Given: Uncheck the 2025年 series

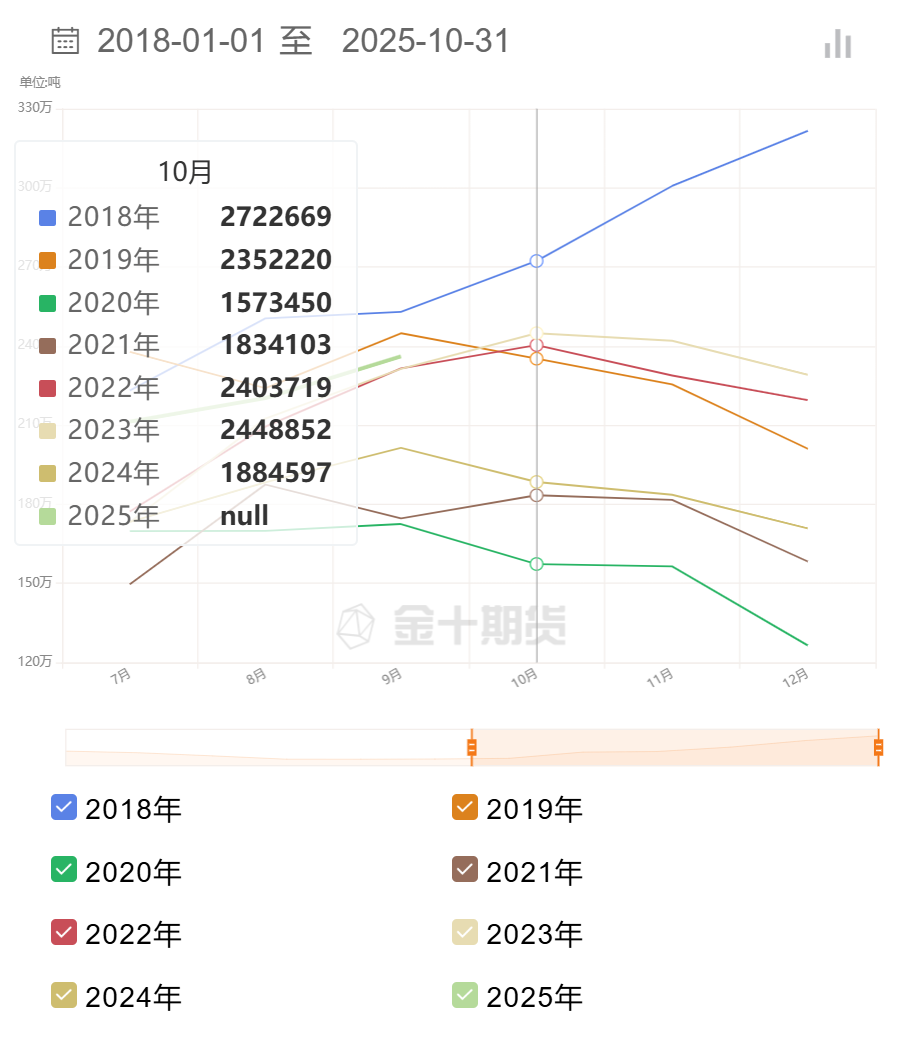Looking at the screenshot, I should click(465, 995).
